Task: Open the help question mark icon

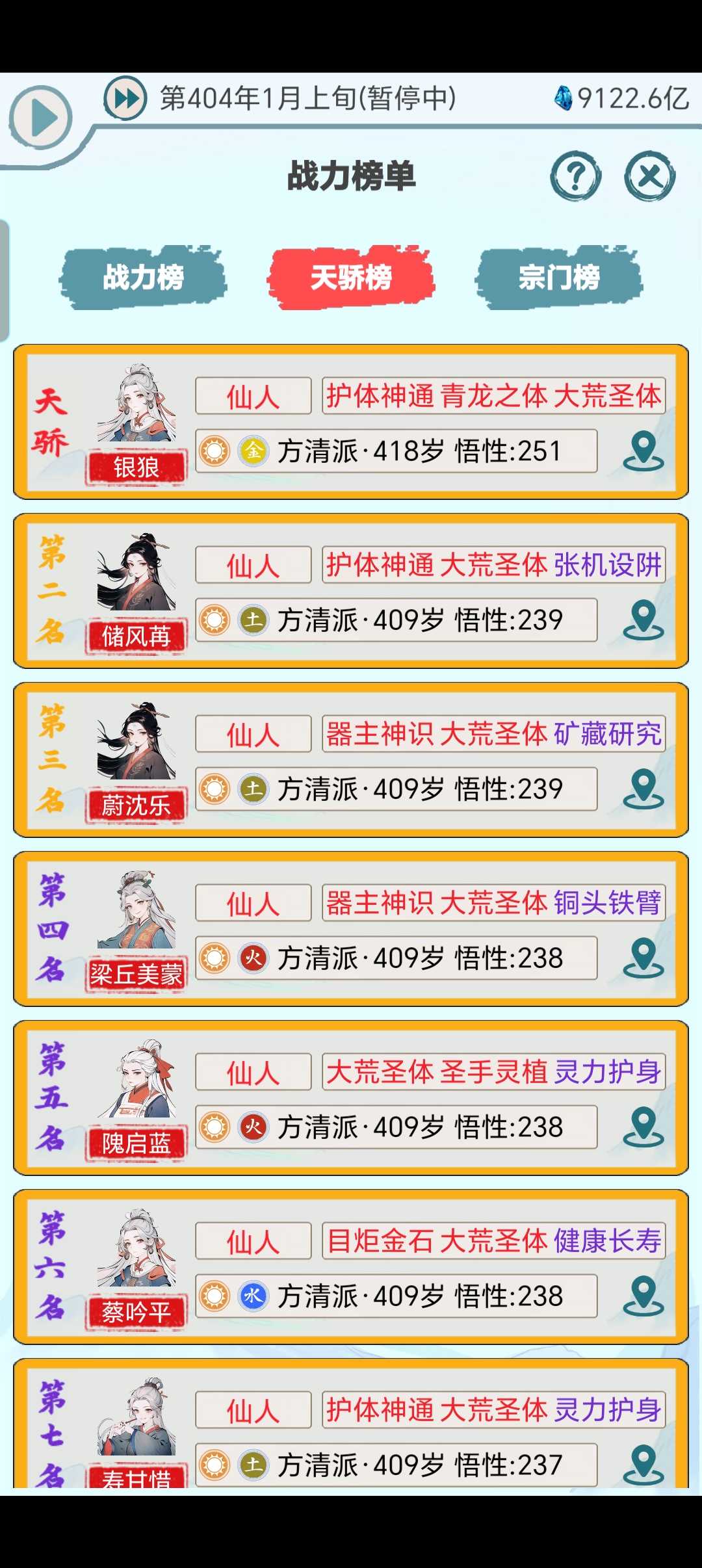Action: coord(575,176)
